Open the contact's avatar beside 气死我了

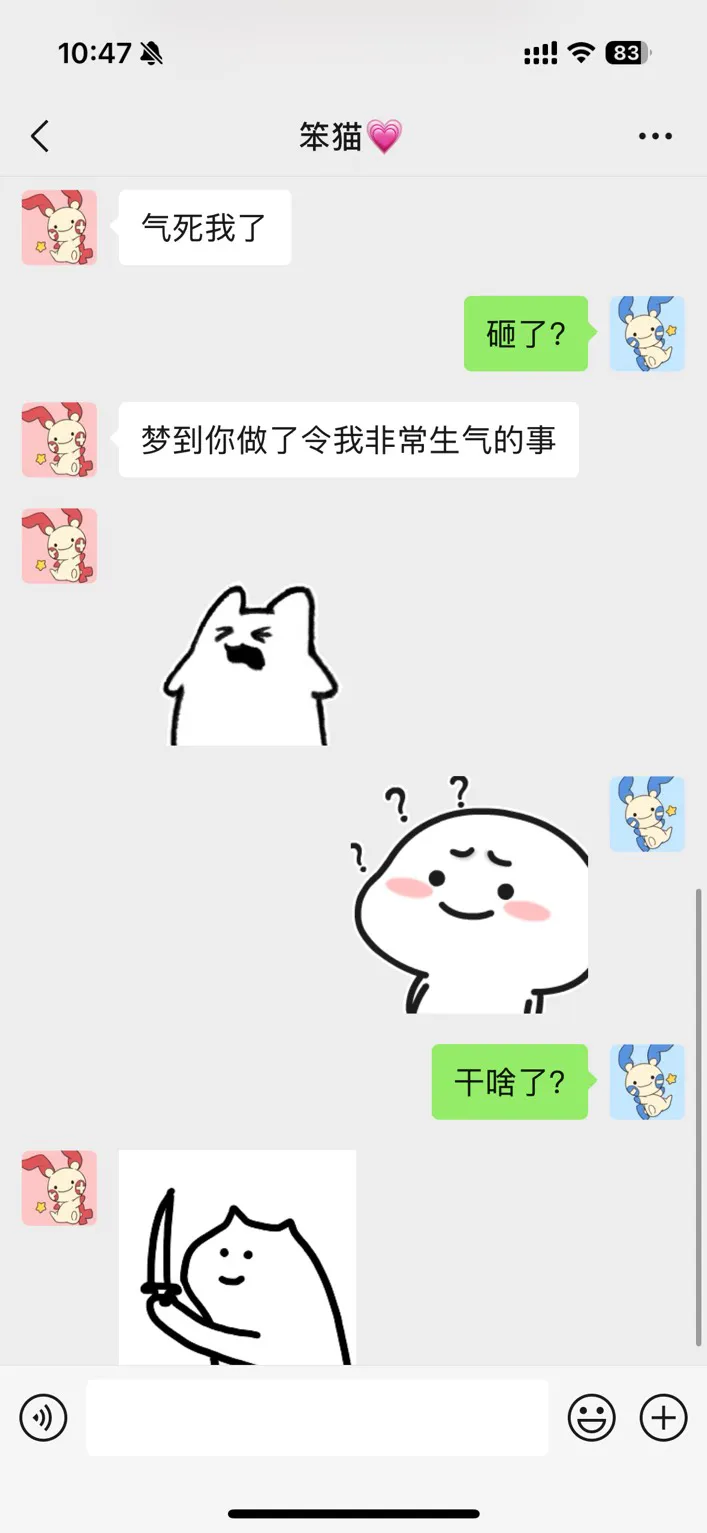coord(59,228)
